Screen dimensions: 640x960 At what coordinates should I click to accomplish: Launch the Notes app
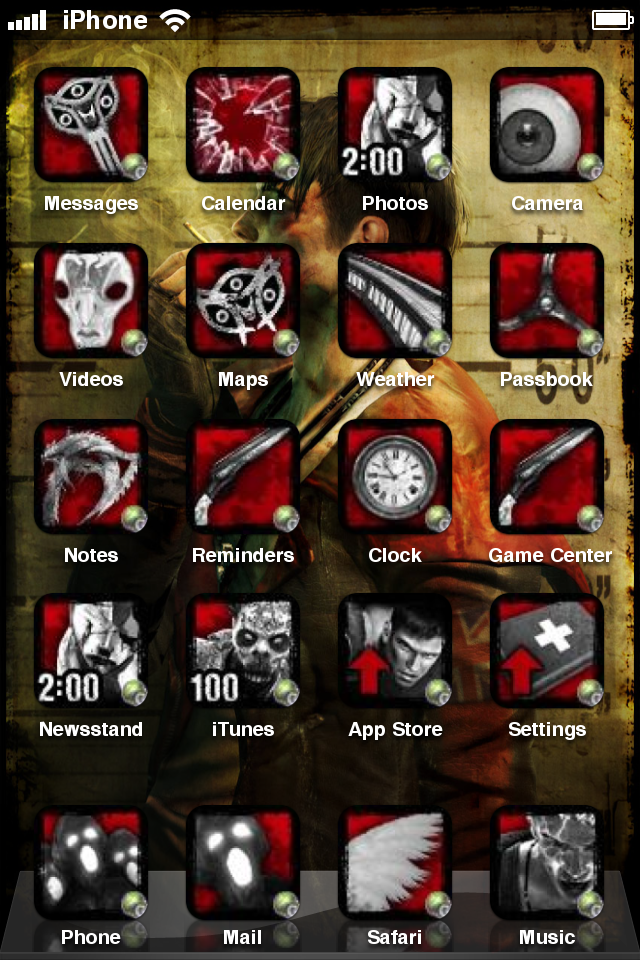(91, 477)
